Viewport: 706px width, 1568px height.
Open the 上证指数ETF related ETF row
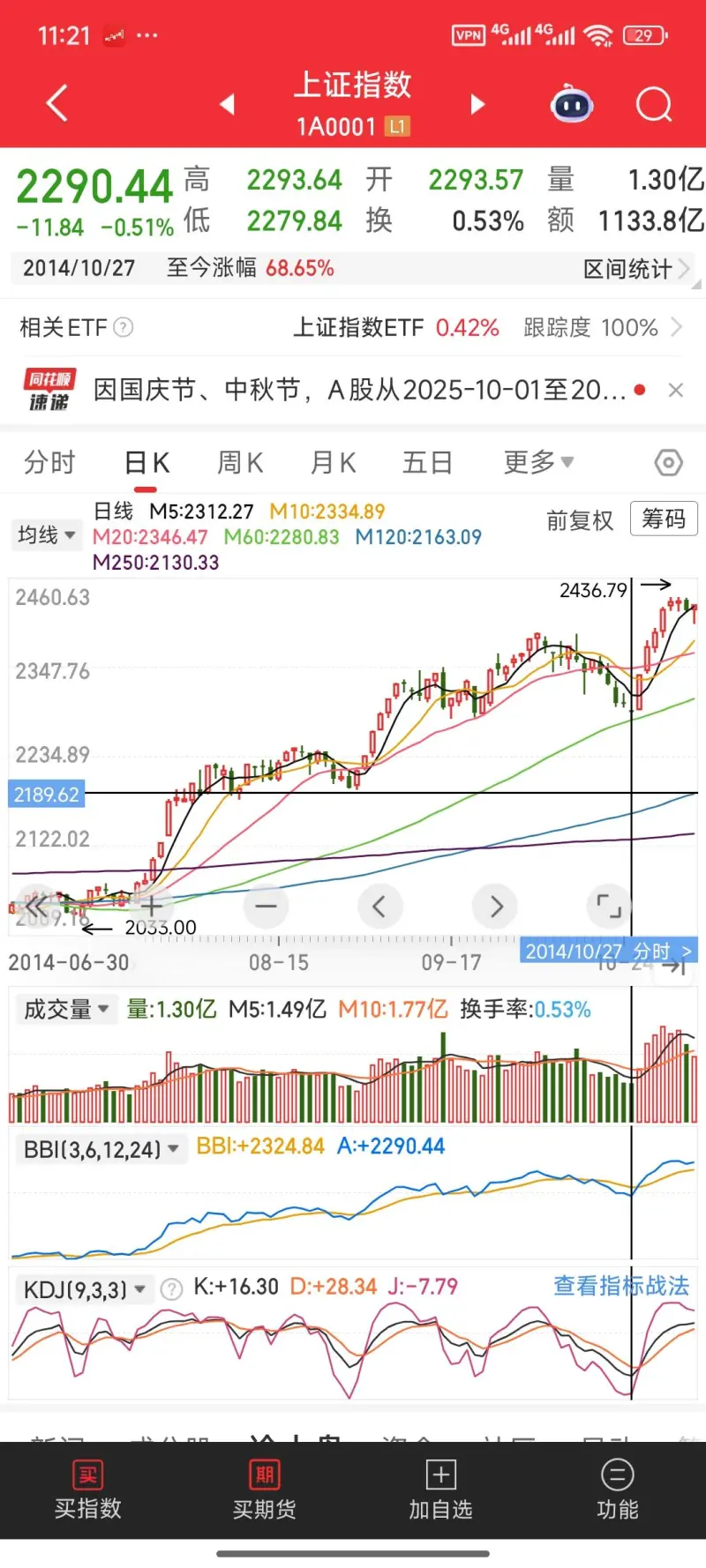[x=397, y=328]
